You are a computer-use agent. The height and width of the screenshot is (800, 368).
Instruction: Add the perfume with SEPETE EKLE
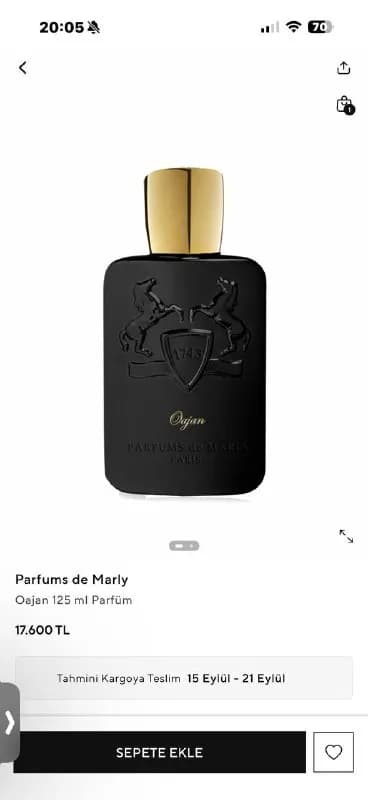tap(159, 752)
